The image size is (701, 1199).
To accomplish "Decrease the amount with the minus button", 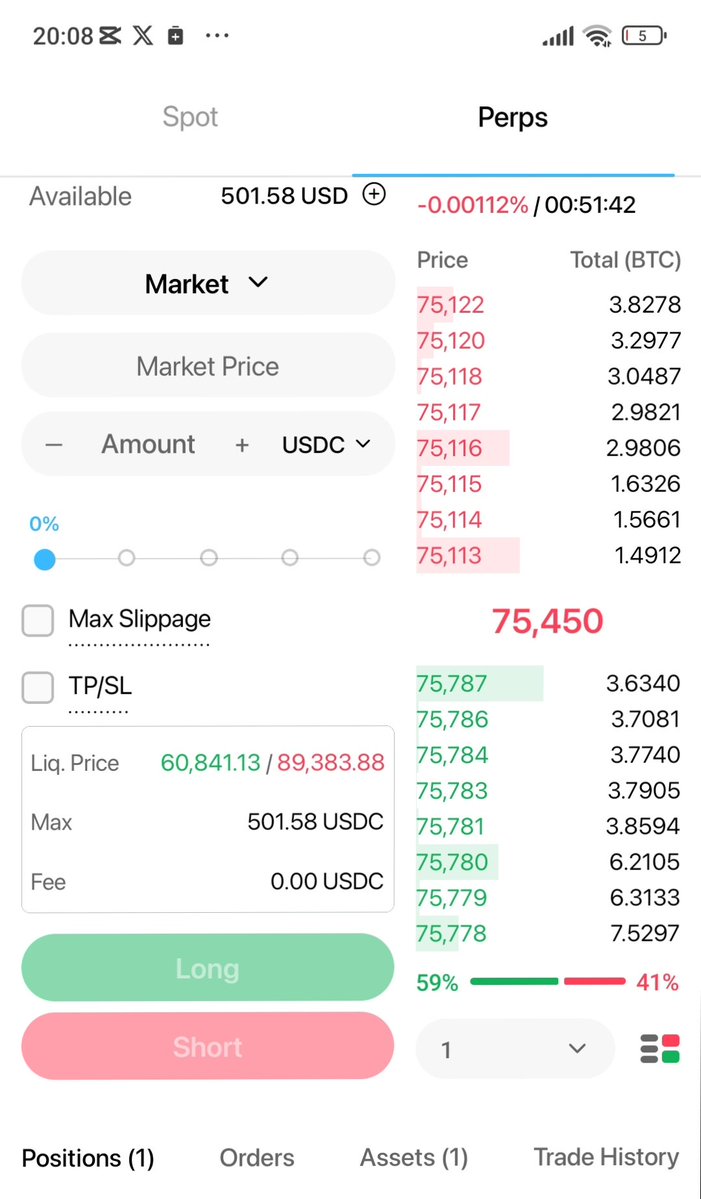I will coord(54,445).
